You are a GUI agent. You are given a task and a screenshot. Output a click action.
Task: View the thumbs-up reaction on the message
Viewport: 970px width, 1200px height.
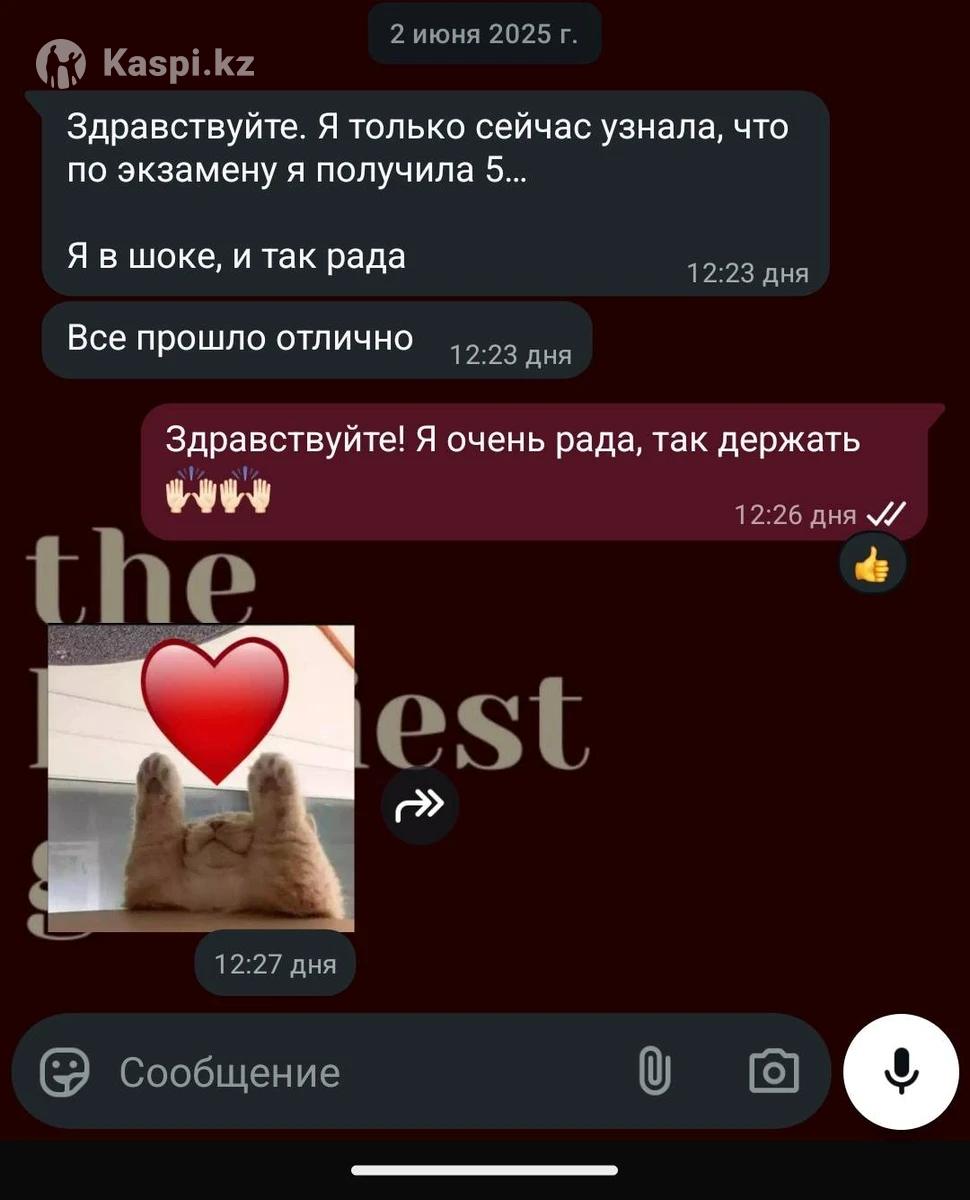pos(871,567)
